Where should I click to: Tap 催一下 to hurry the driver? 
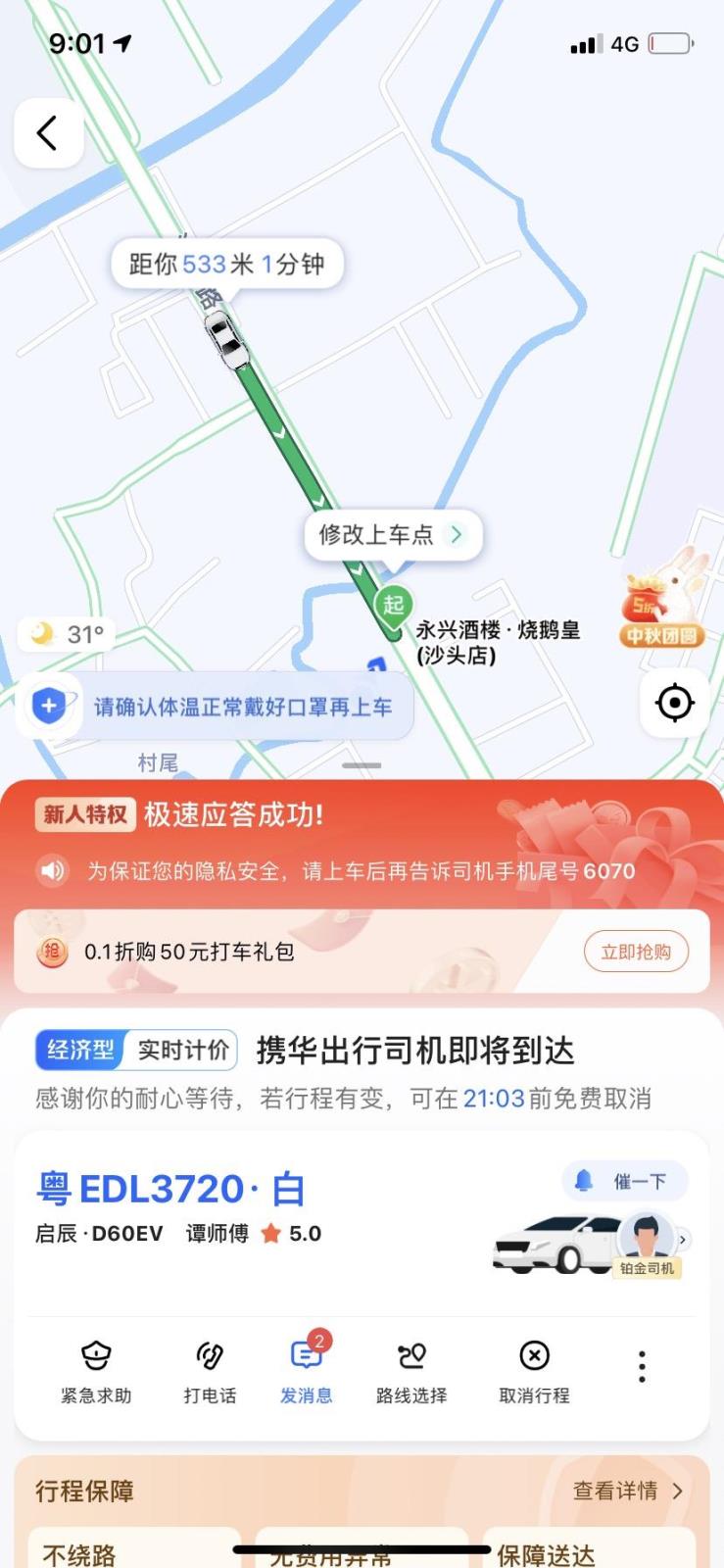(625, 1181)
